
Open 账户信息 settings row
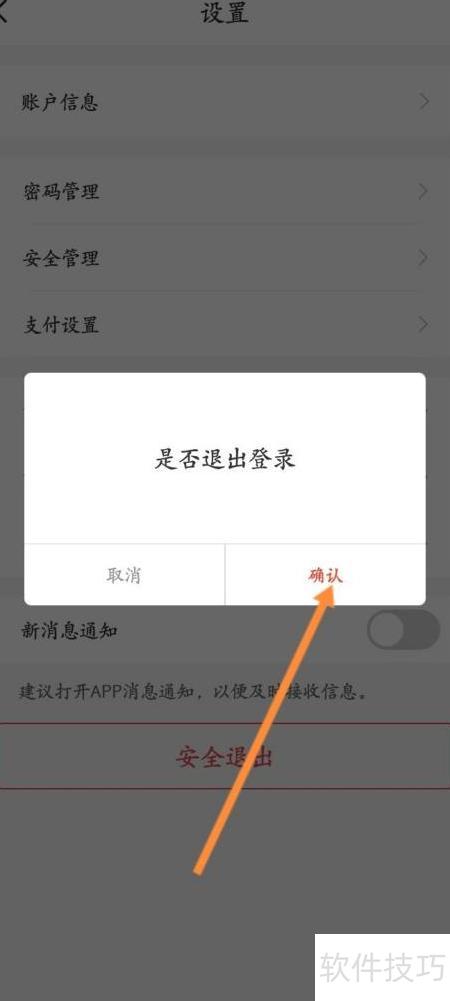click(225, 102)
